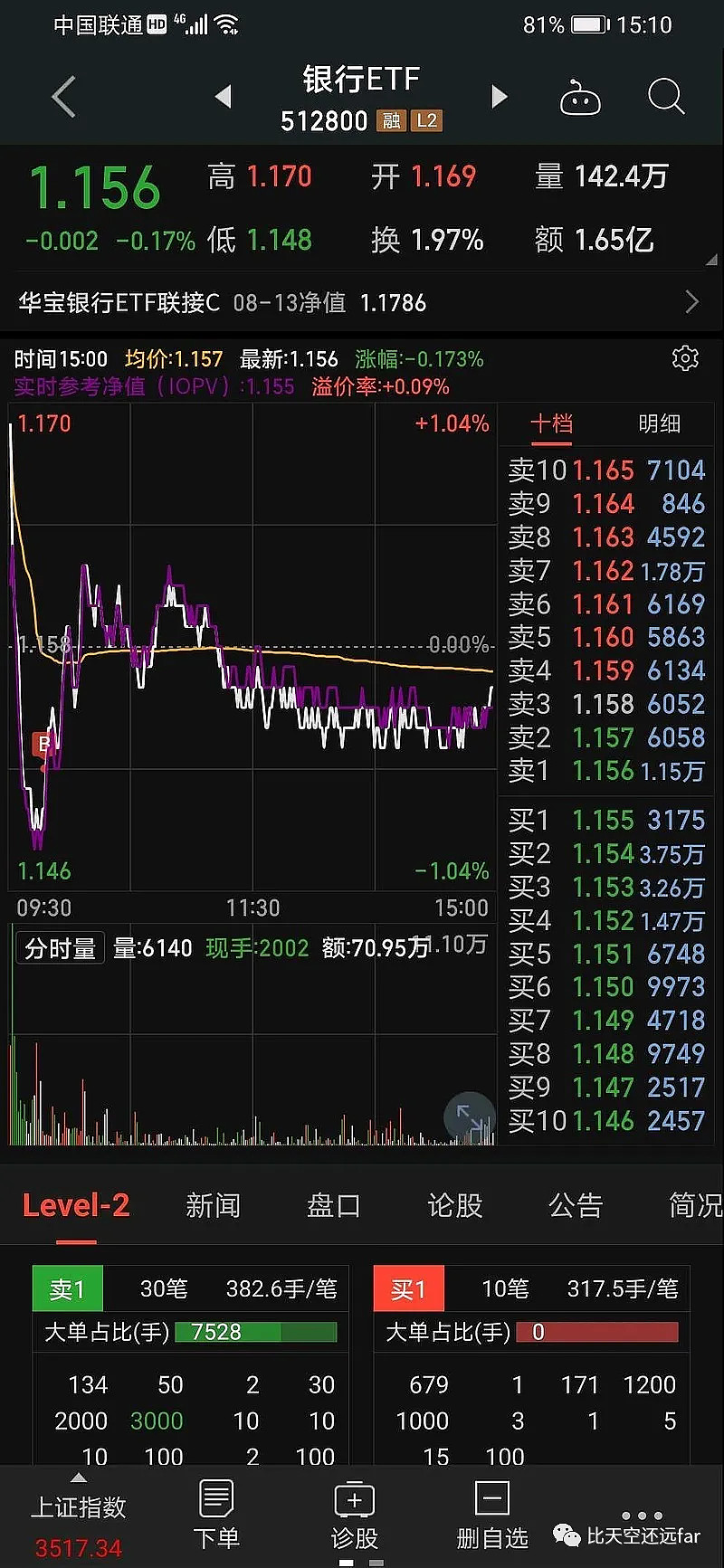Open the 论股 tab
Screen dimensions: 724x1568
[x=454, y=1205]
